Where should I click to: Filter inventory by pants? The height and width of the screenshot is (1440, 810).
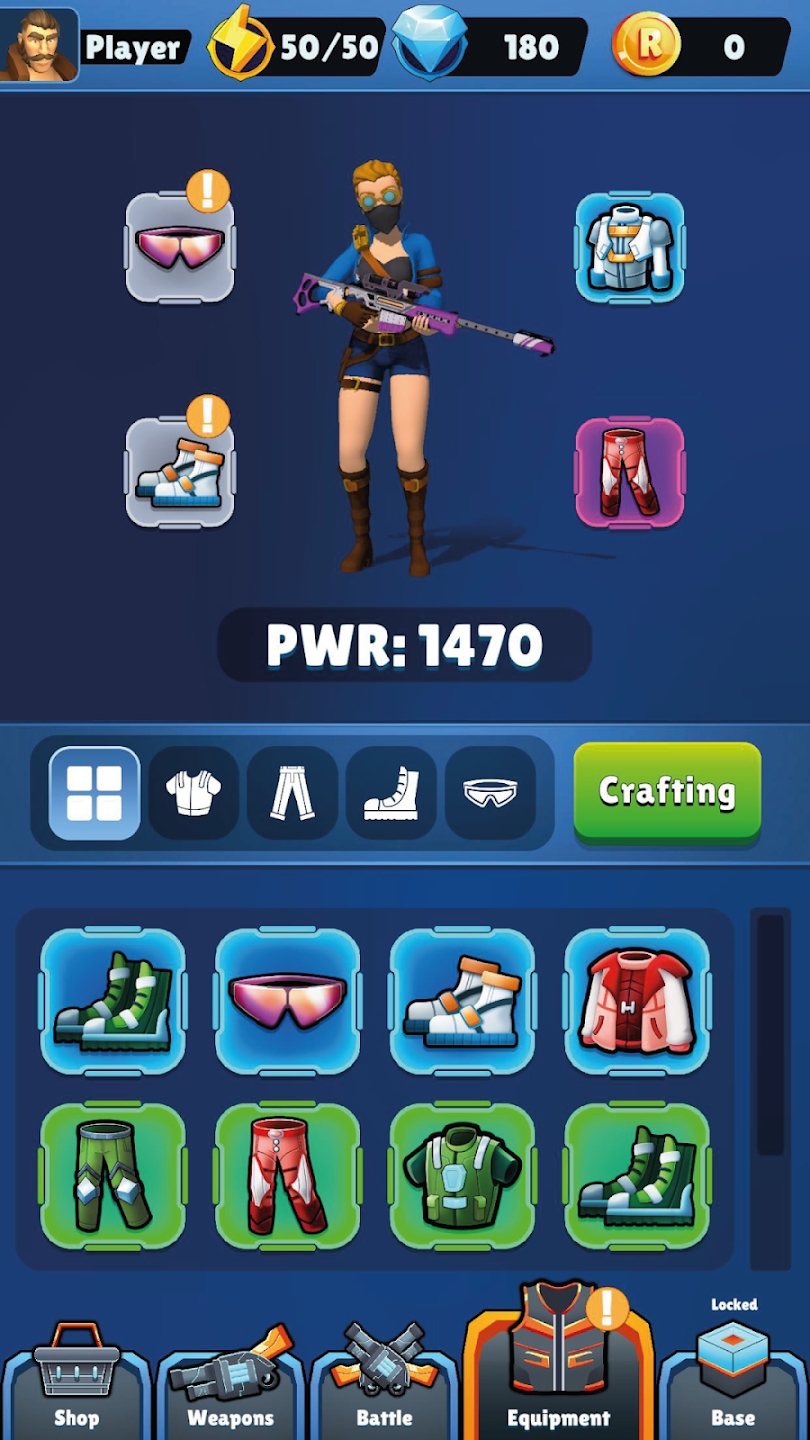point(292,793)
